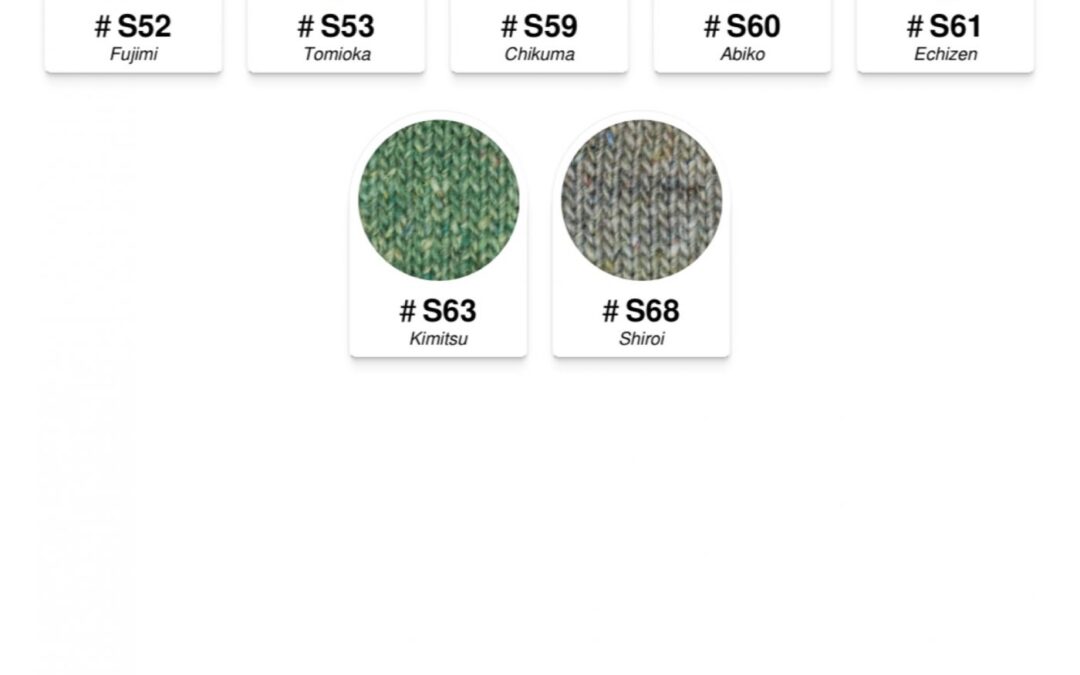
Task: Open the gray S68 Shiroi color swatch
Action: pos(641,201)
